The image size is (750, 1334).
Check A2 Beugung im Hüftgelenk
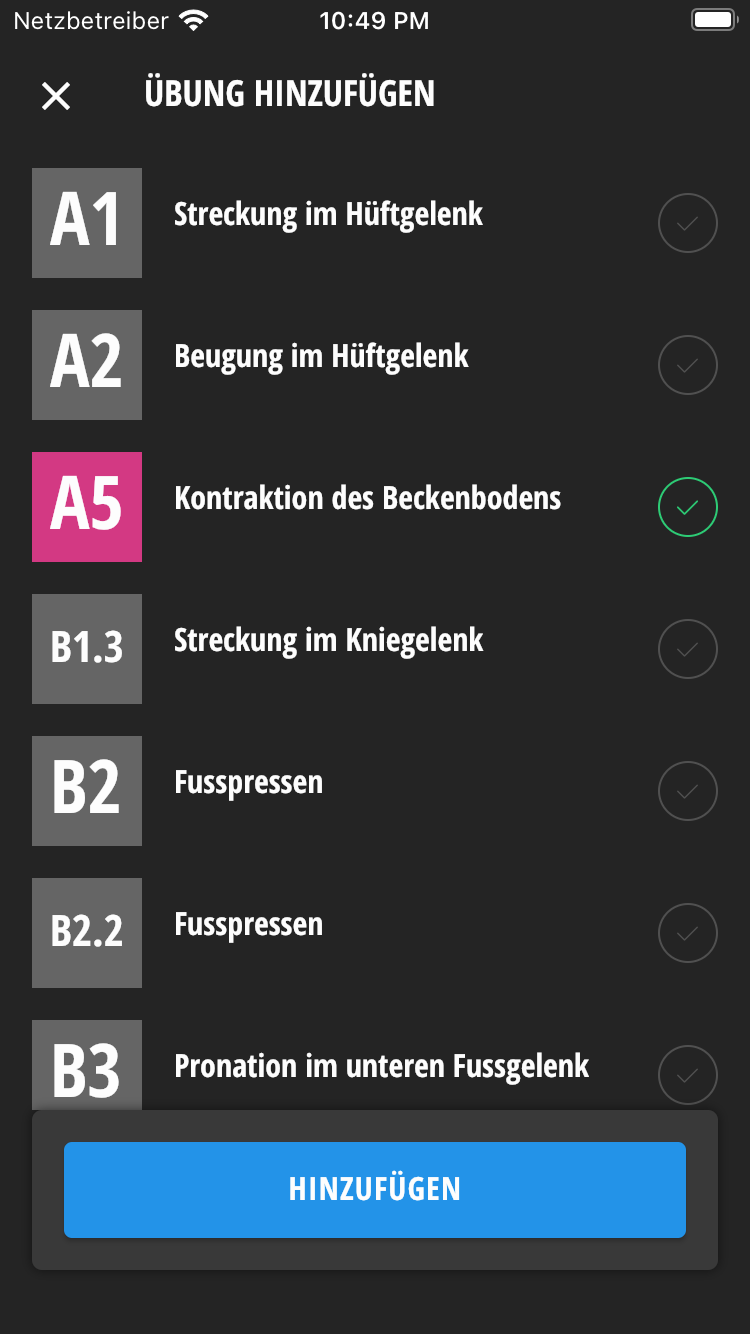[687, 366]
